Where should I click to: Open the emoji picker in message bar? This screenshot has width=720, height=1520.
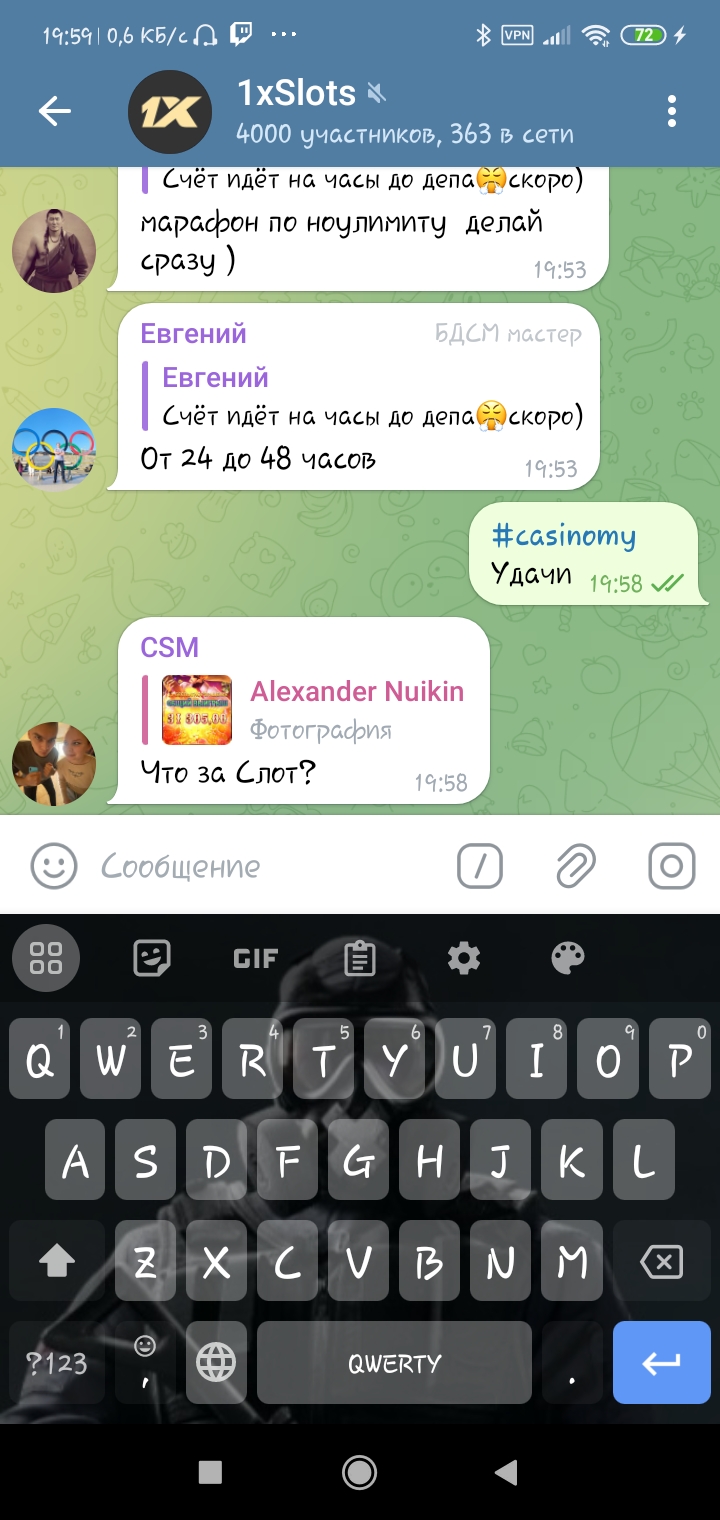pyautogui.click(x=54, y=866)
